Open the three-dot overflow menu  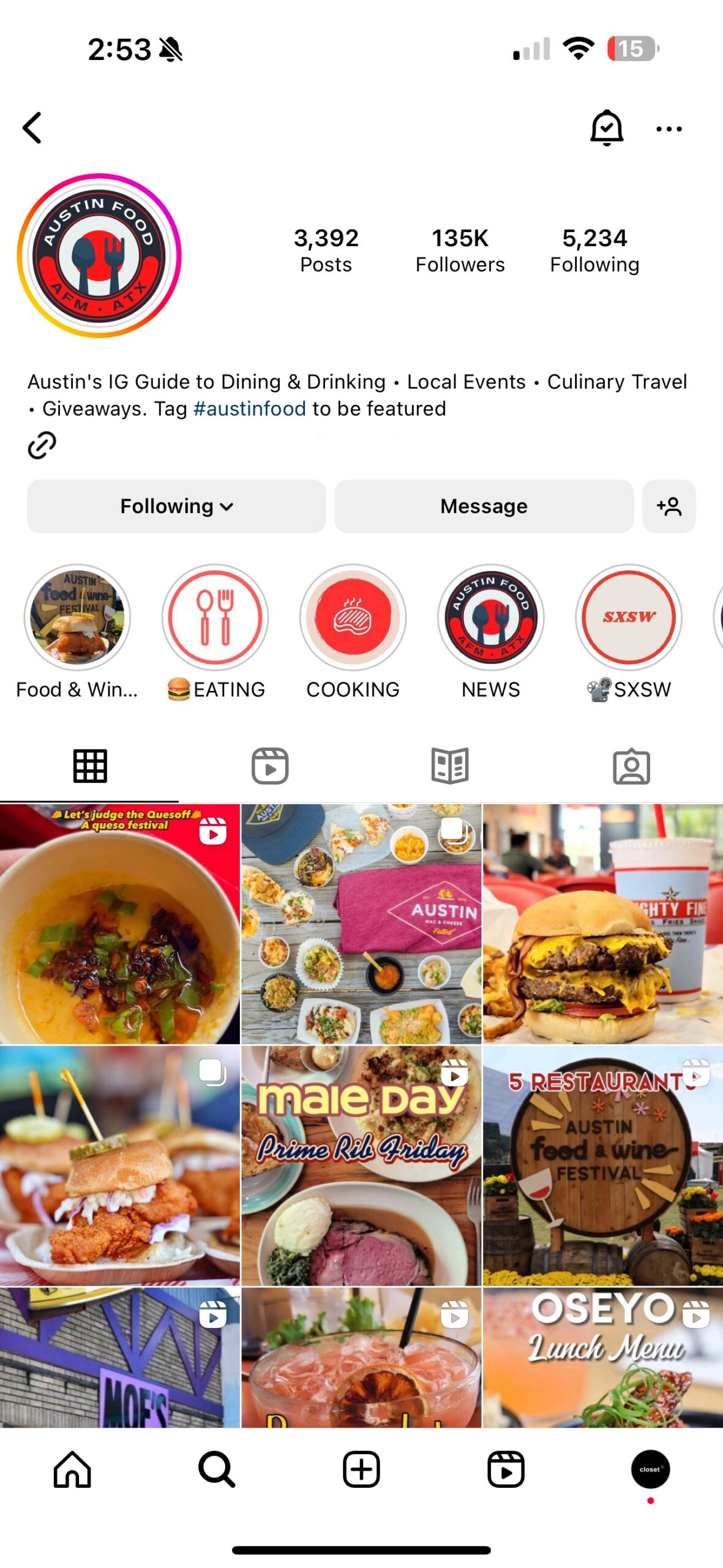click(x=669, y=129)
